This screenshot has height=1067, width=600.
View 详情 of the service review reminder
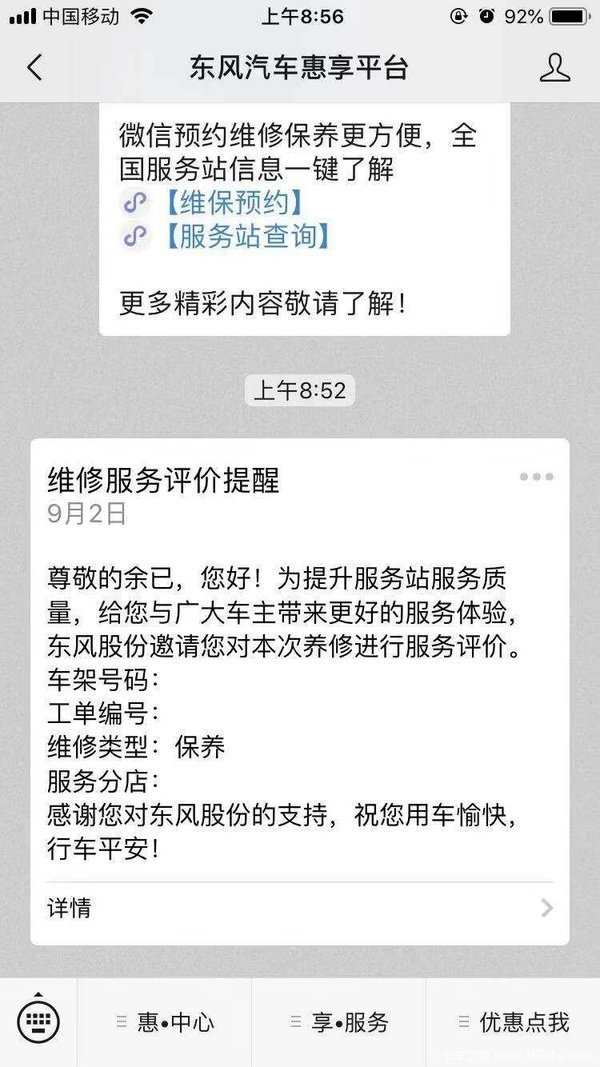(x=300, y=908)
